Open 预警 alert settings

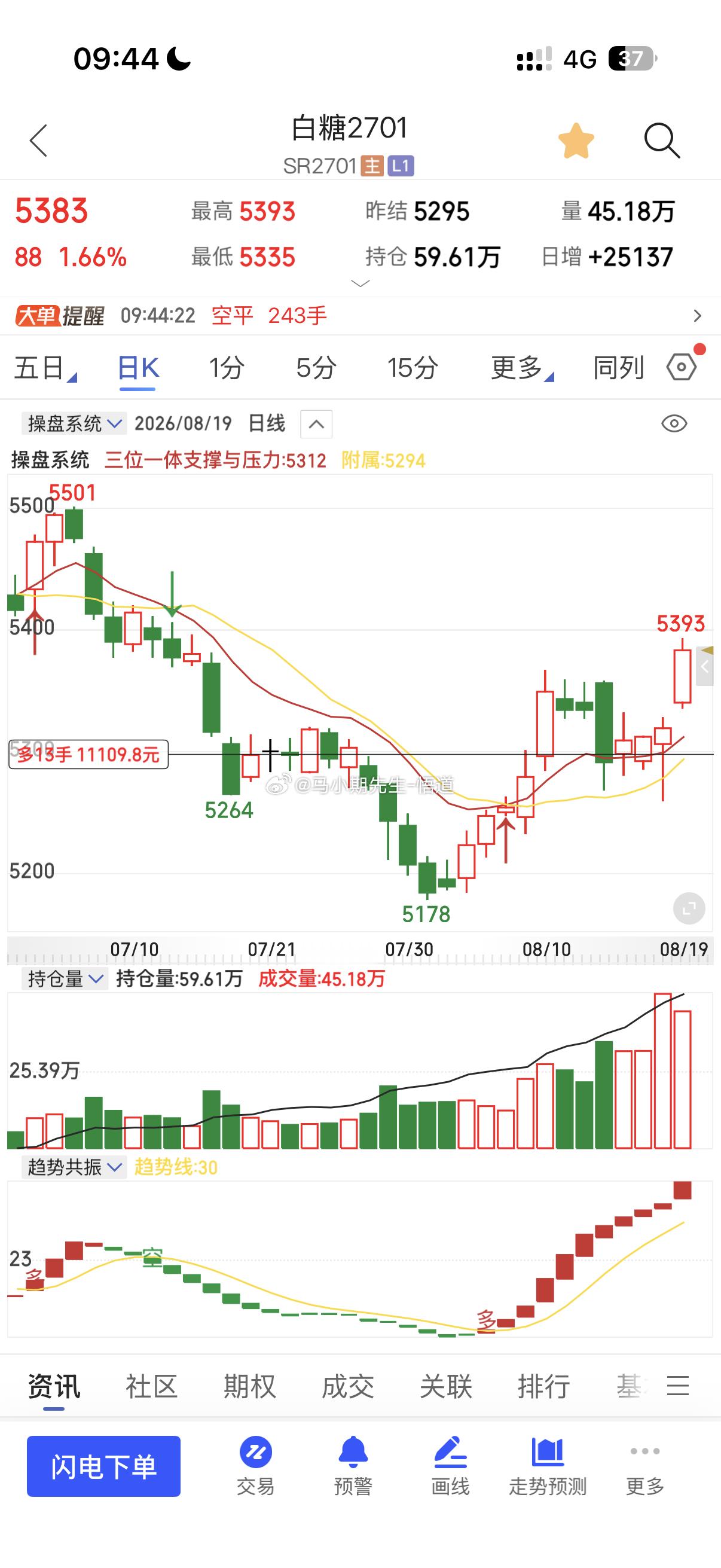pos(353,1466)
